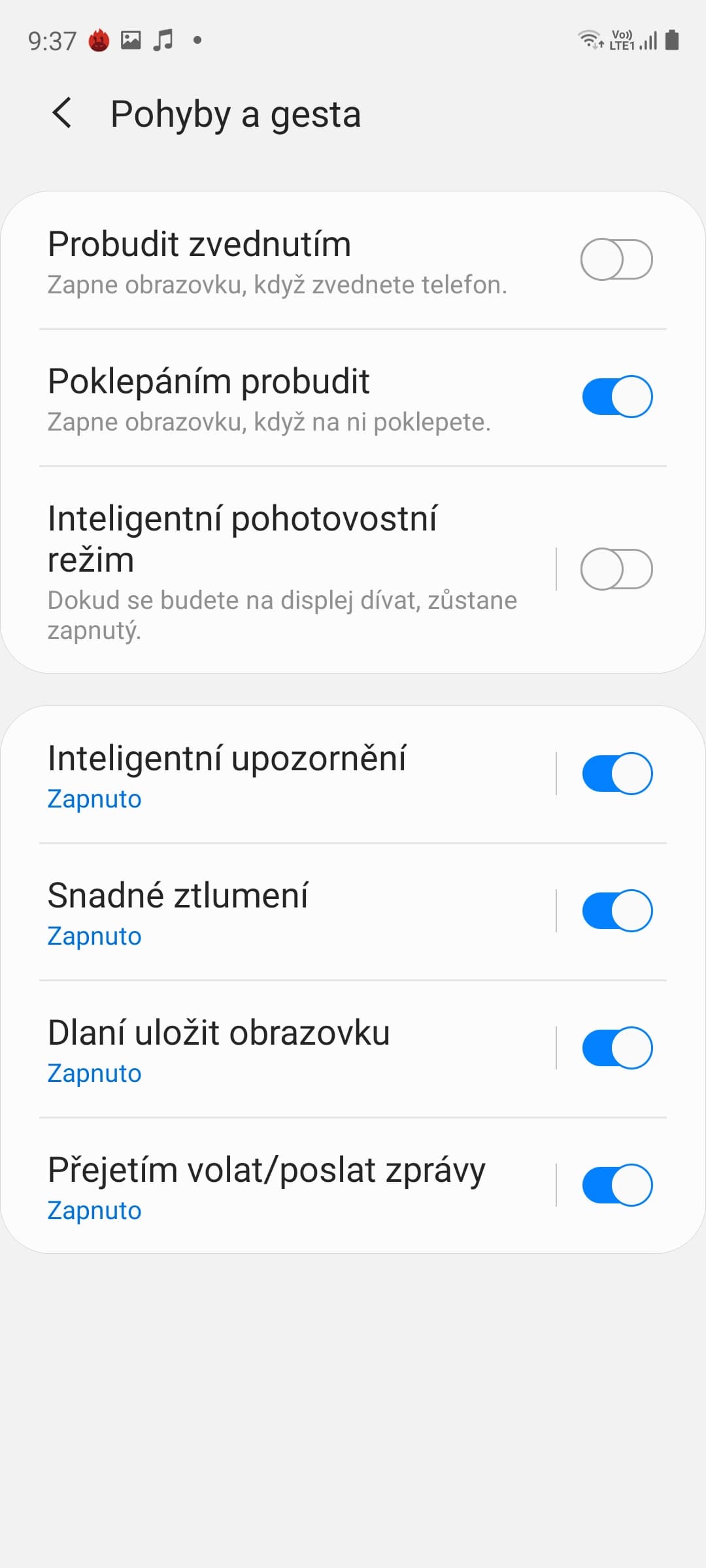This screenshot has width=706, height=1568.
Task: Enable the Probudit zvednutím switch
Action: click(x=616, y=259)
